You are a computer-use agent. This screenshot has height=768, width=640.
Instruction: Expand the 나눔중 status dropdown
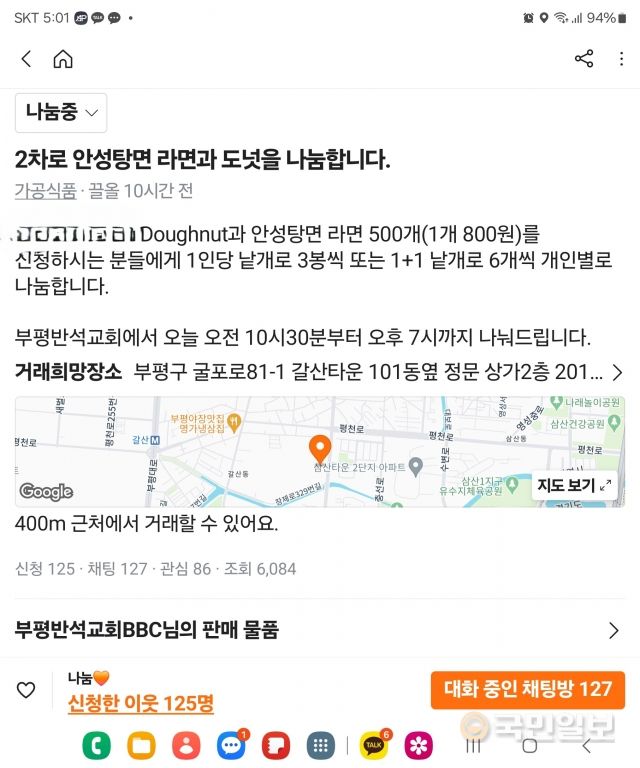[x=61, y=113]
